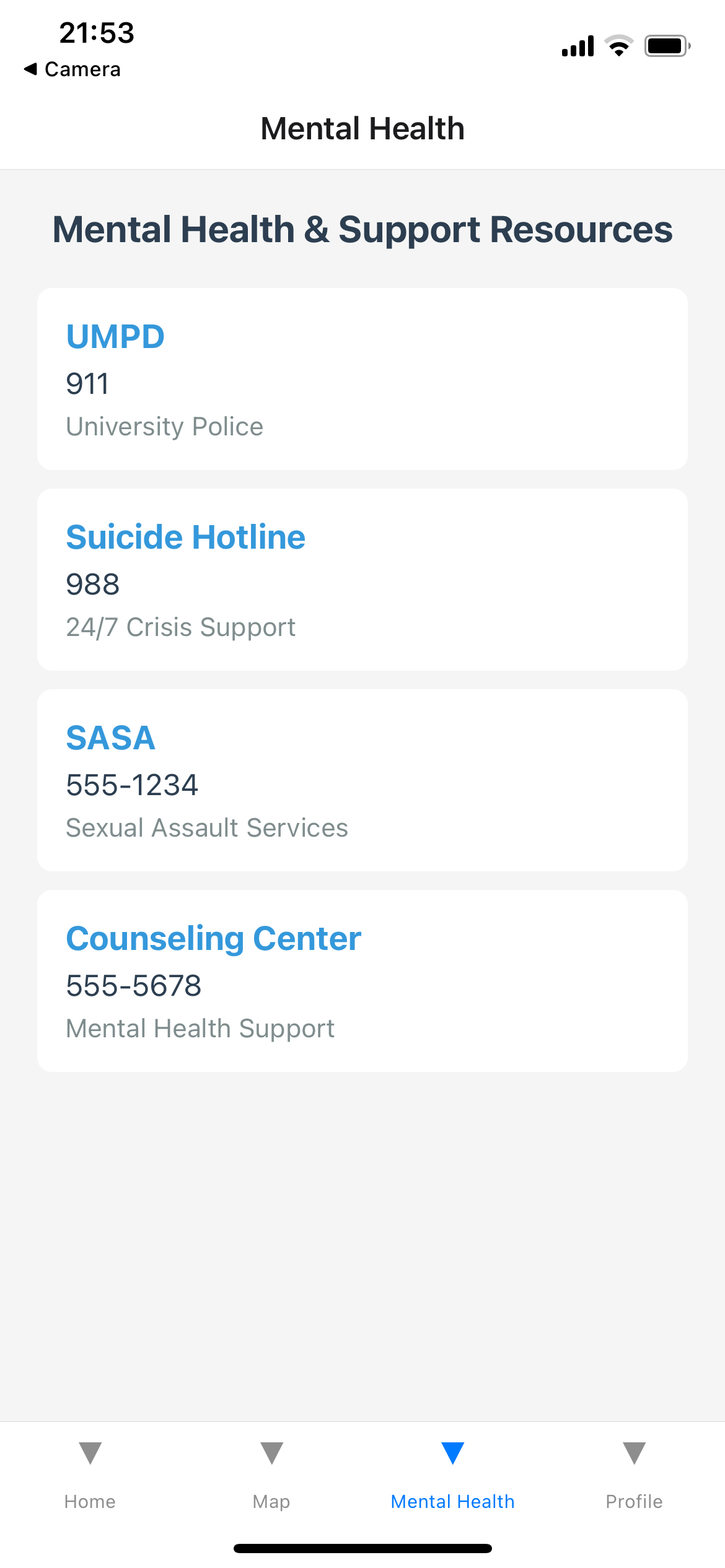This screenshot has width=725, height=1568.
Task: Open the UMPD University Police card
Action: (362, 379)
